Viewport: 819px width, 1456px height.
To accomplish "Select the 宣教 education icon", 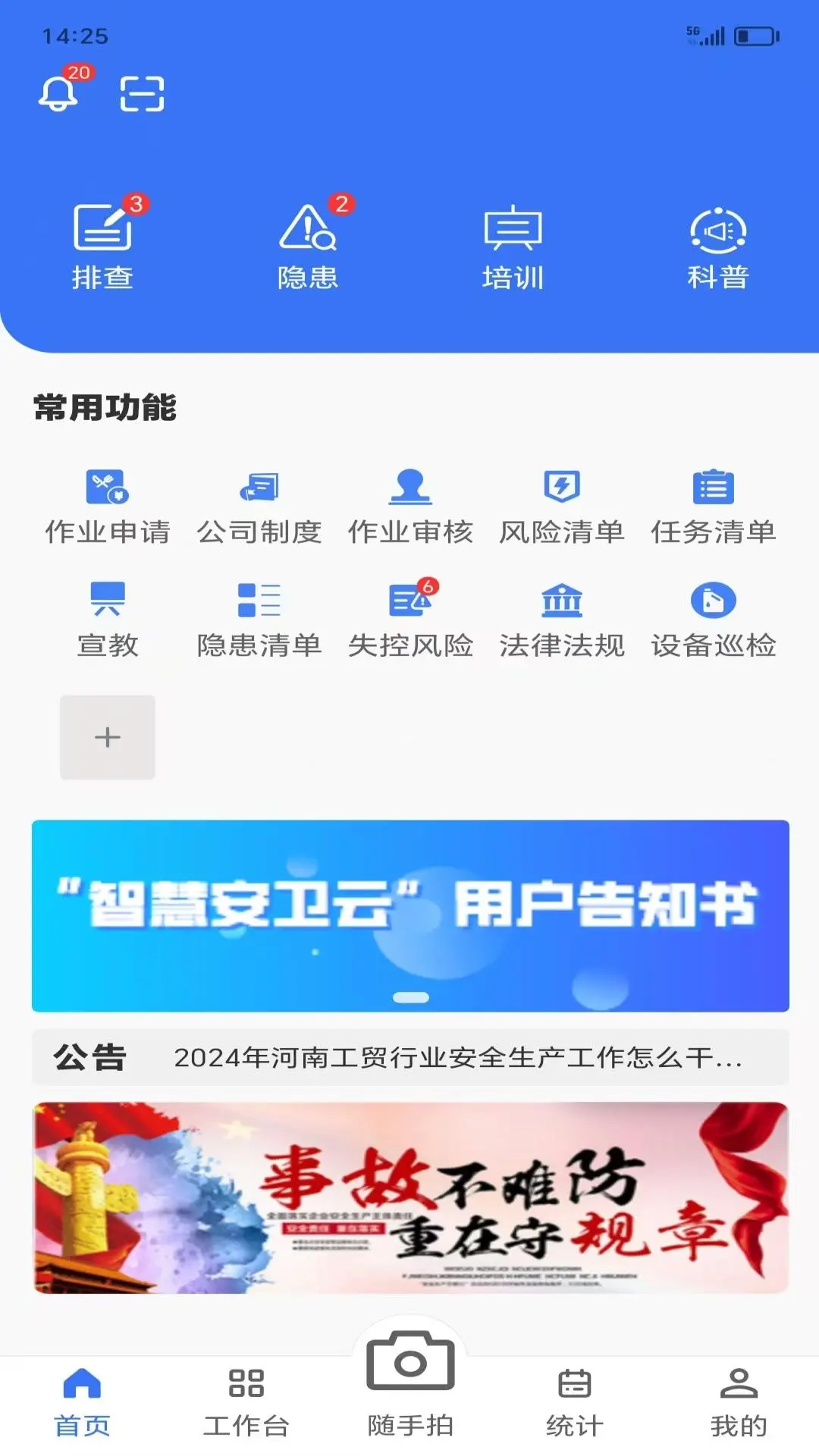I will 107,622.
